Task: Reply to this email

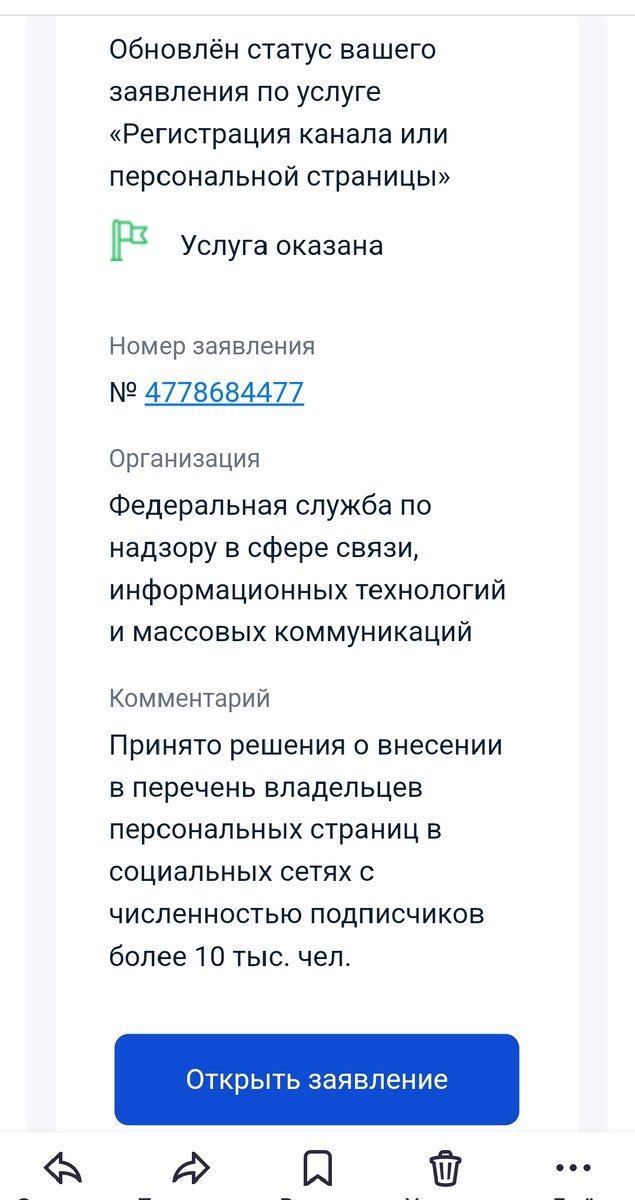Action: (x=63, y=1167)
